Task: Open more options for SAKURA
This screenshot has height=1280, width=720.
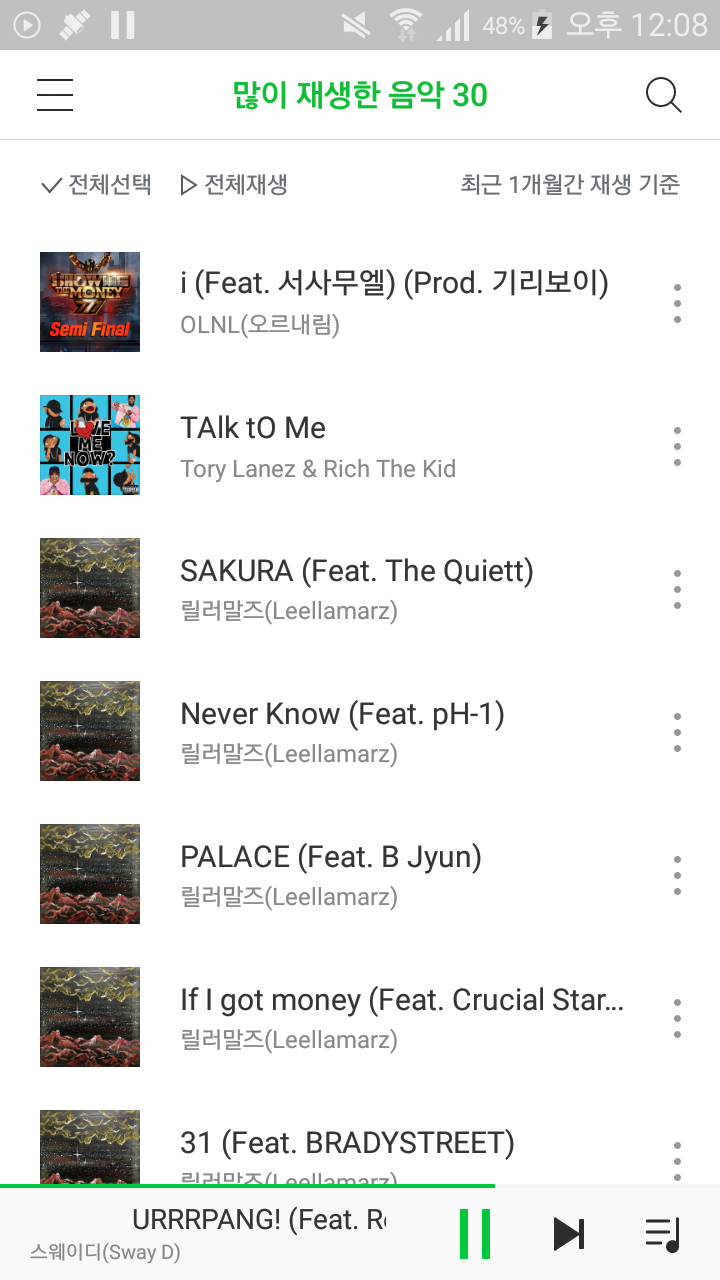Action: point(677,589)
